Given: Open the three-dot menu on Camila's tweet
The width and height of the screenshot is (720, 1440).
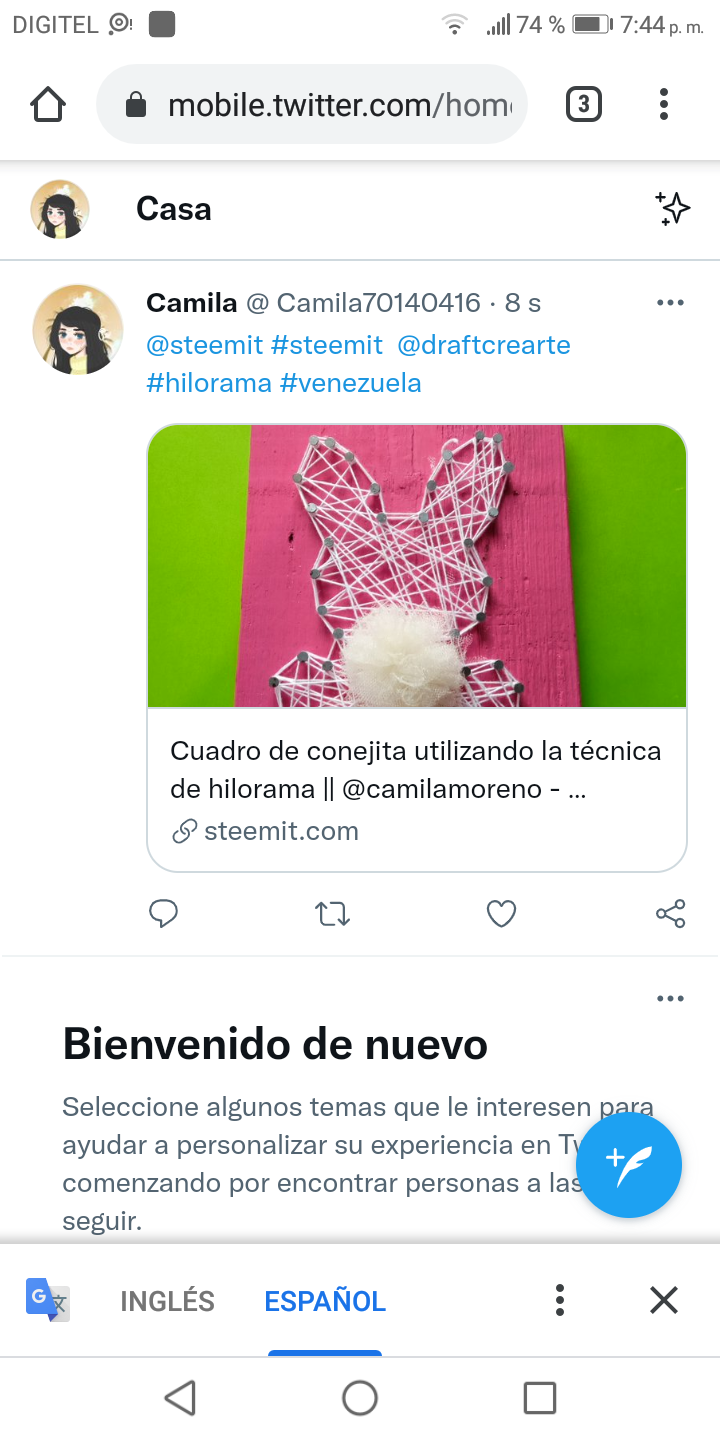Looking at the screenshot, I should coord(670,303).
